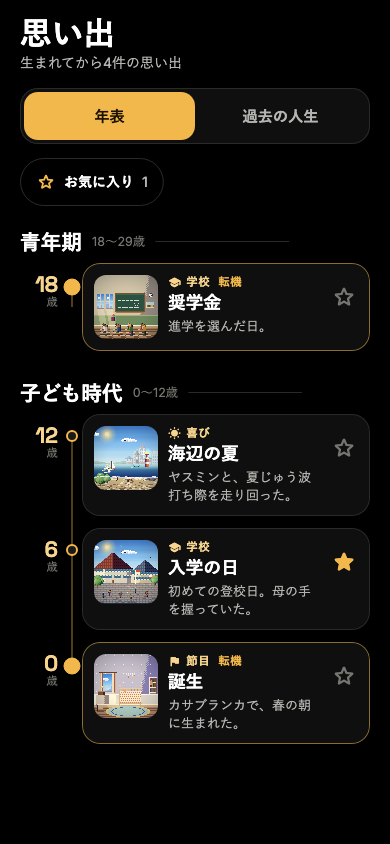This screenshot has height=844, width=390.
Task: Open the 海辺の夏 memory card
Action: click(226, 465)
